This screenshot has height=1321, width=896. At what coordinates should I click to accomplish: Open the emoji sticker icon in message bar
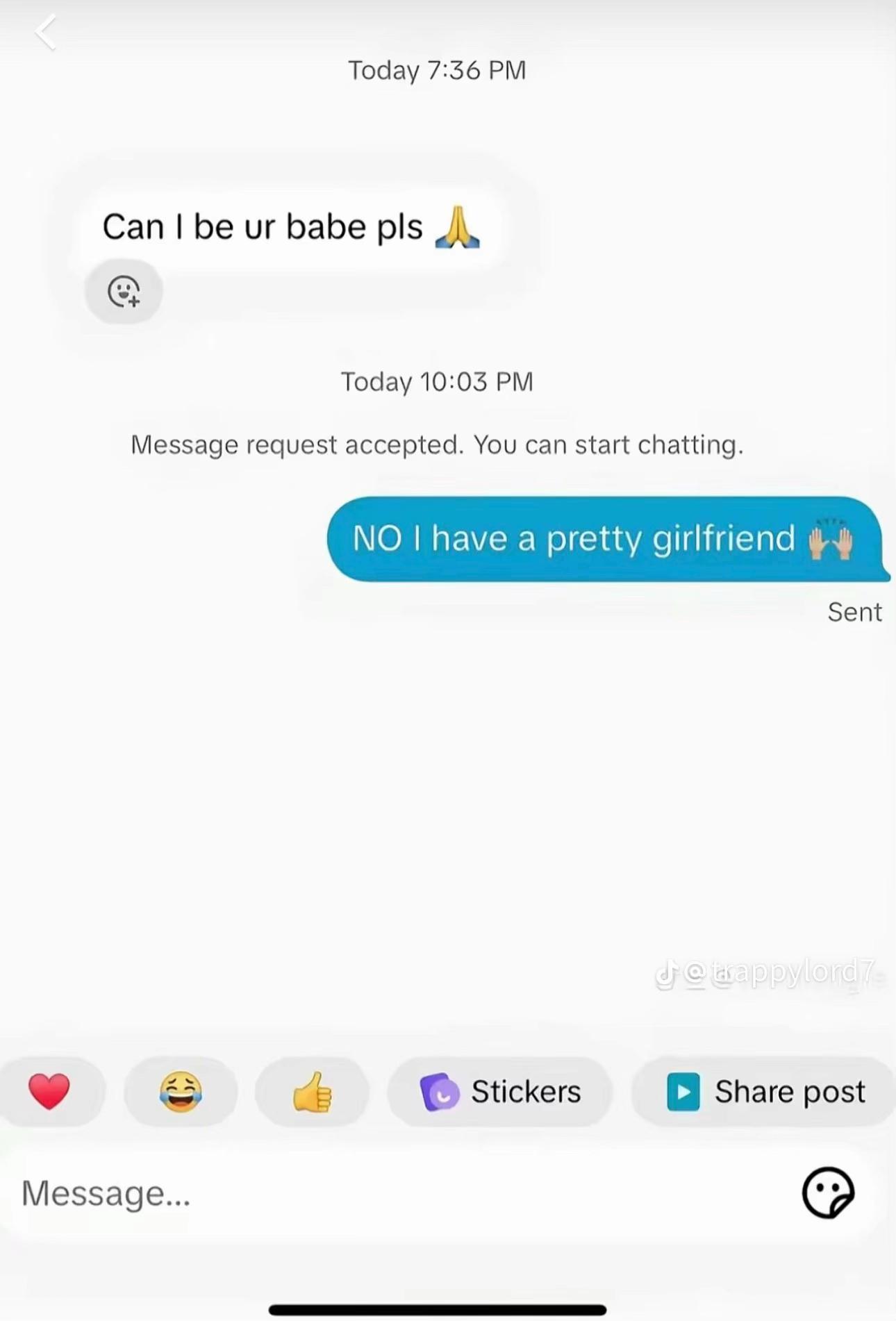[828, 1193]
